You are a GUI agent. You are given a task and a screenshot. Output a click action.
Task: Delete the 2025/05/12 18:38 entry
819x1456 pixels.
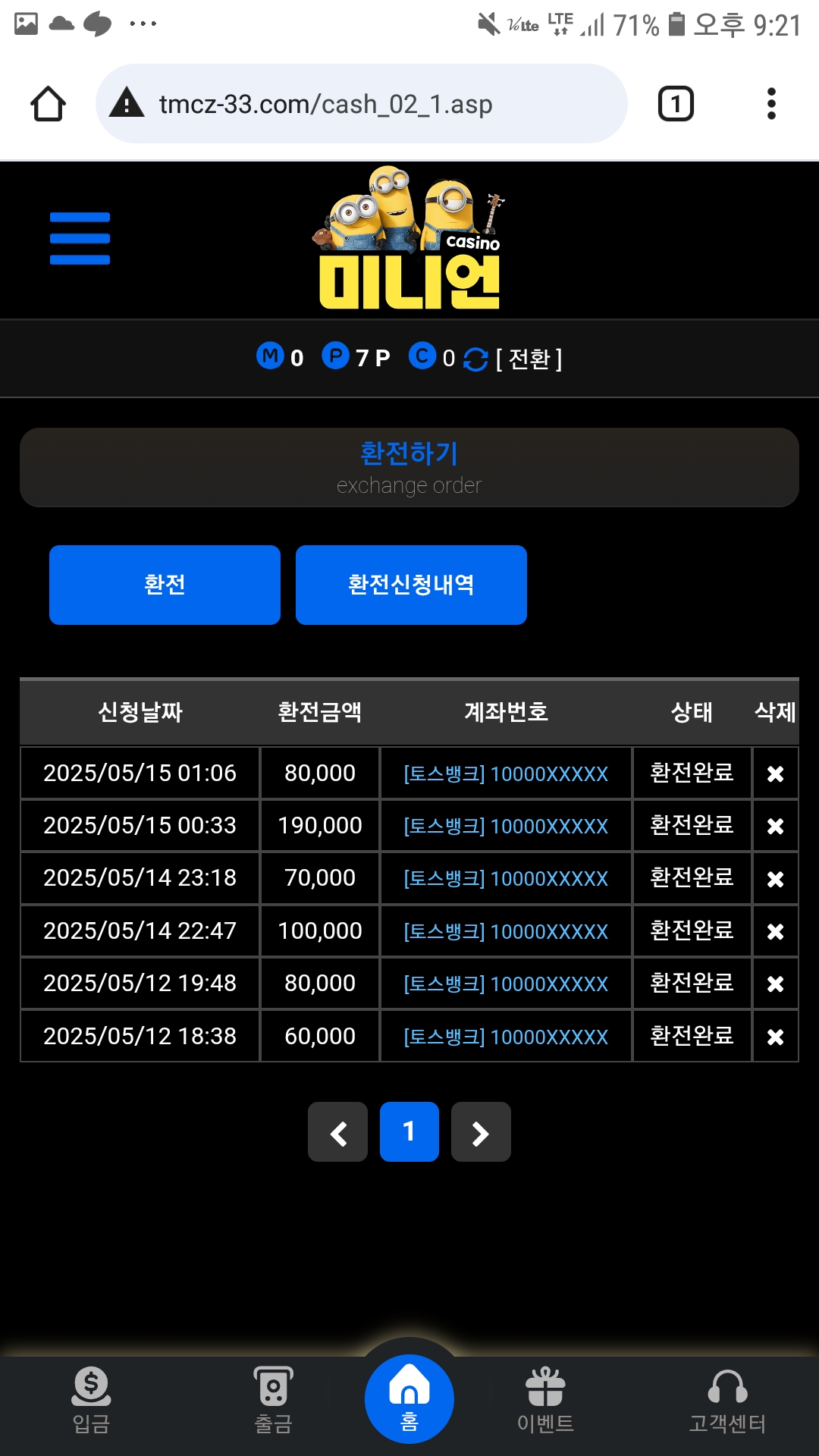click(x=775, y=1037)
